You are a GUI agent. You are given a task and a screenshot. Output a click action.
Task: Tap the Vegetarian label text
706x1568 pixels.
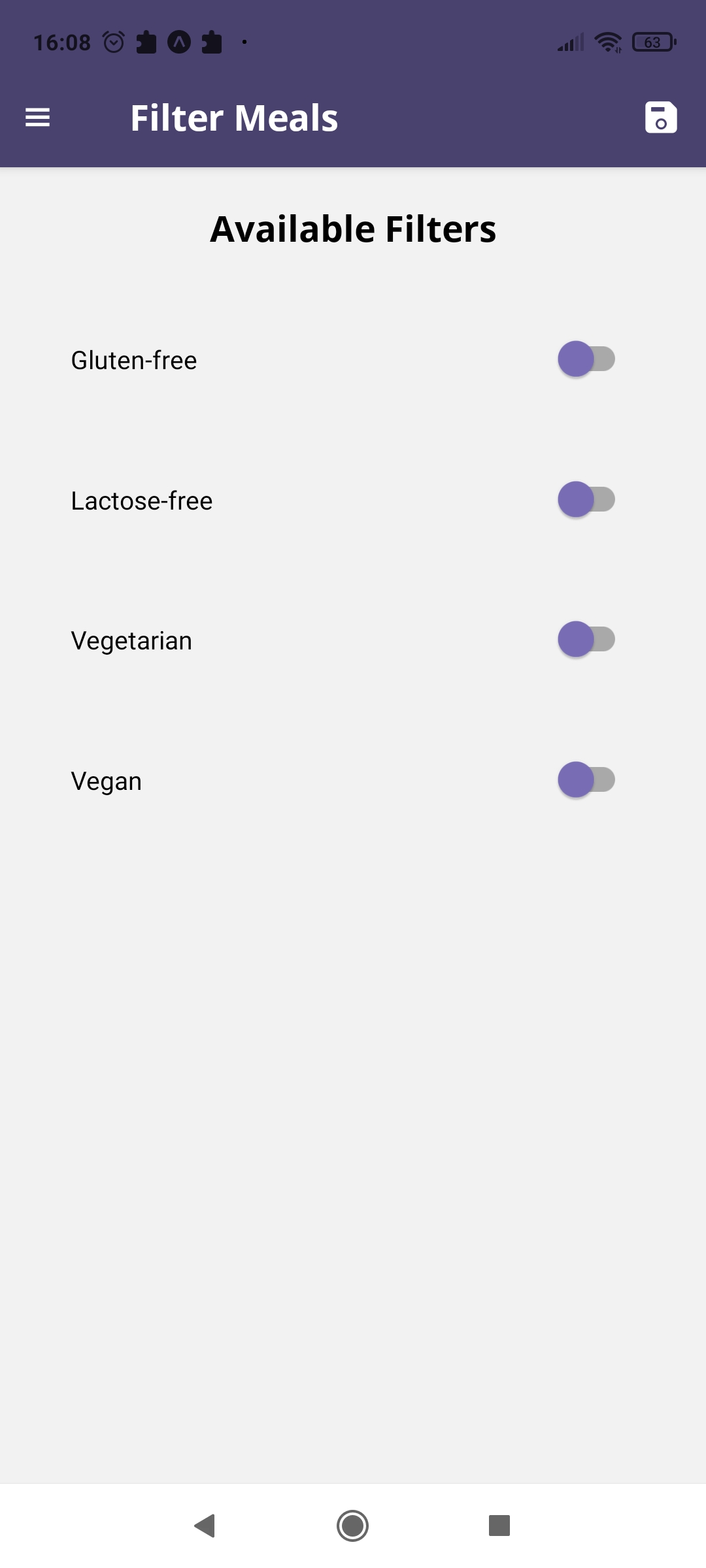point(131,640)
